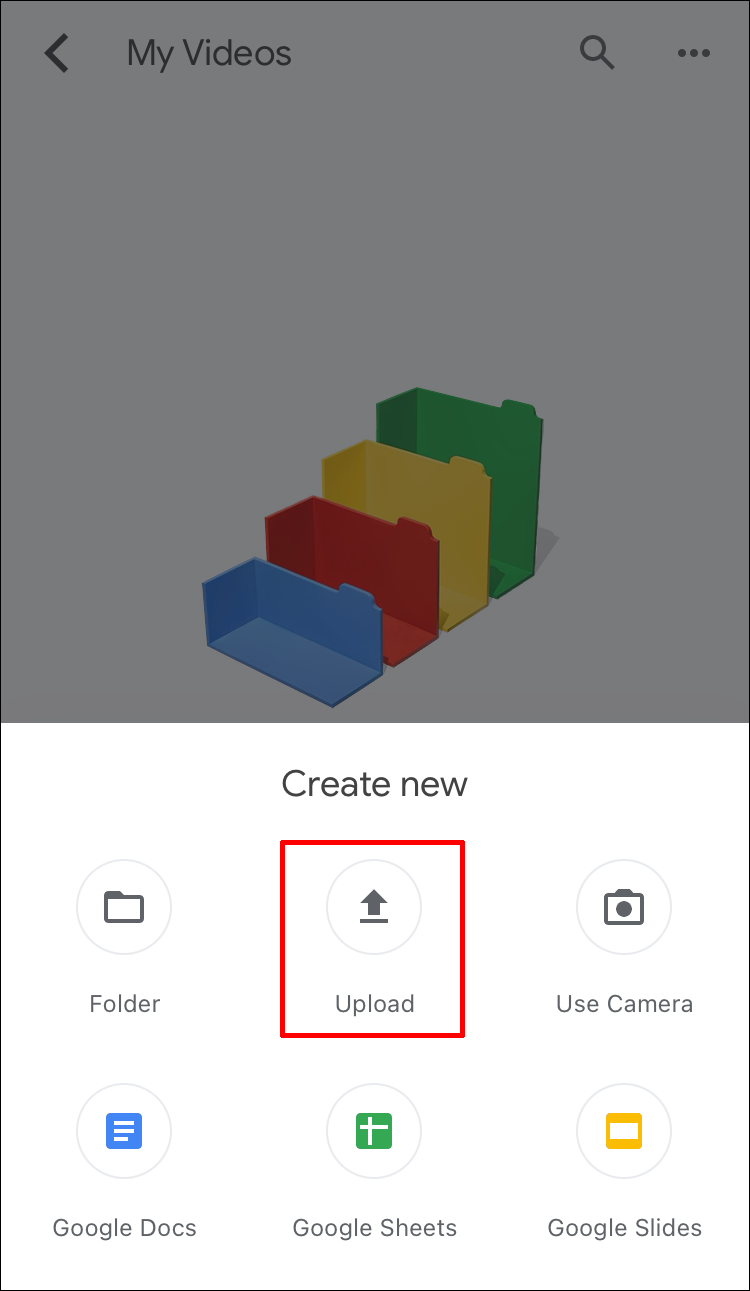This screenshot has height=1291, width=750.
Task: Open search in My Videos
Action: [597, 53]
